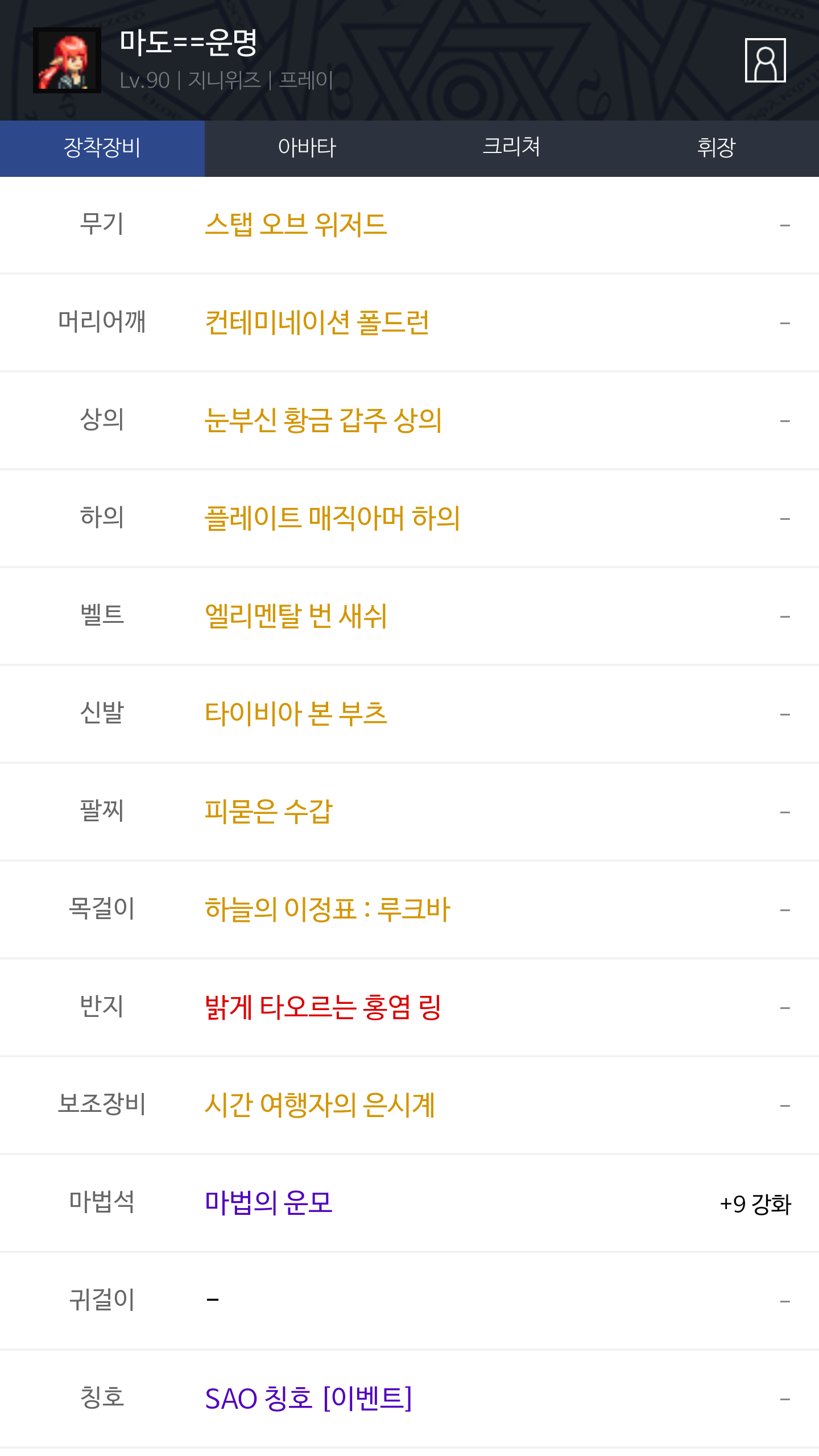Tap magic stone 마법의 운모
This screenshot has height=1456, width=819.
point(268,1203)
